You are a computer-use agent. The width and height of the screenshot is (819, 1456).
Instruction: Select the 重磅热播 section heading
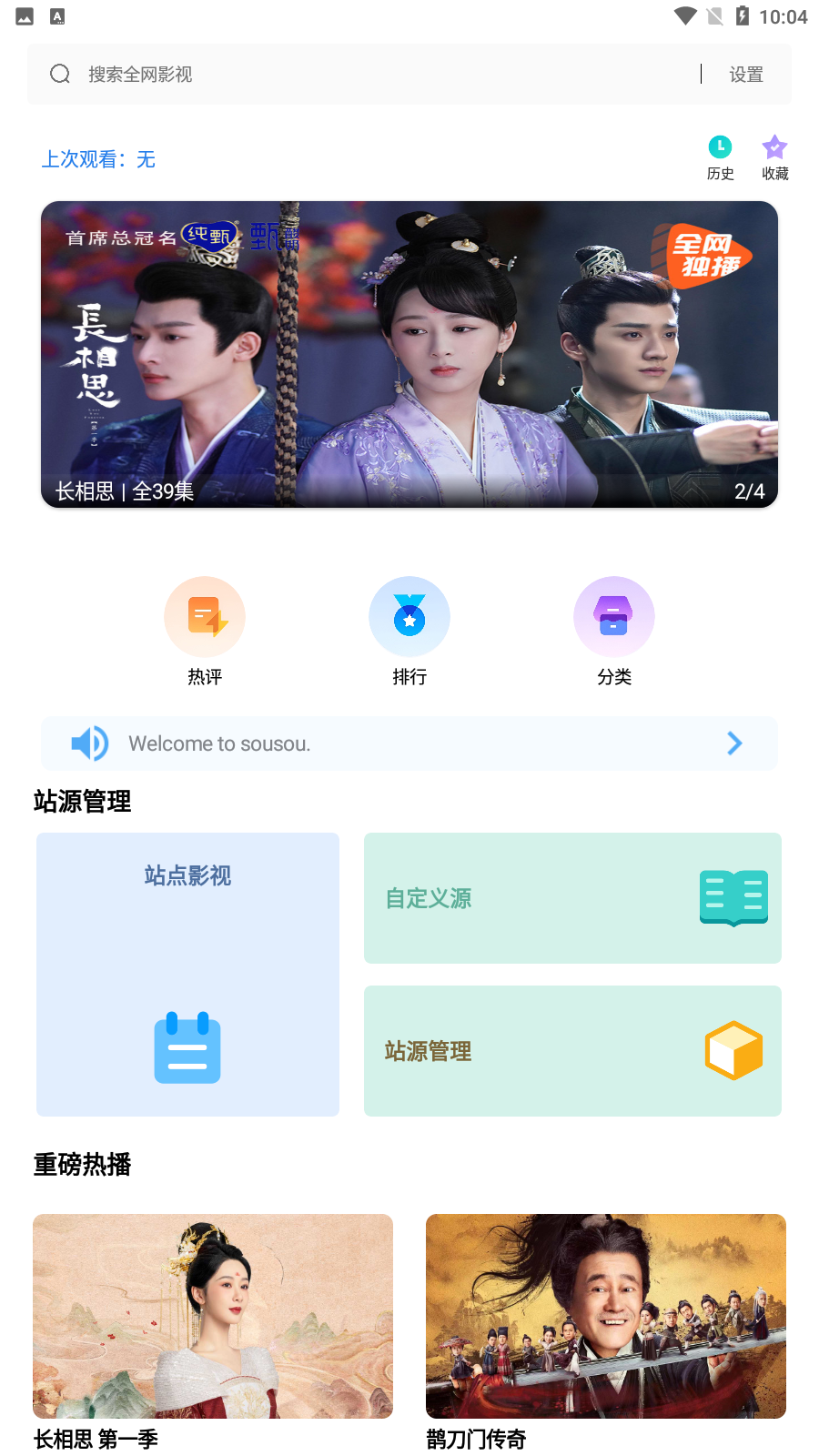83,1165
